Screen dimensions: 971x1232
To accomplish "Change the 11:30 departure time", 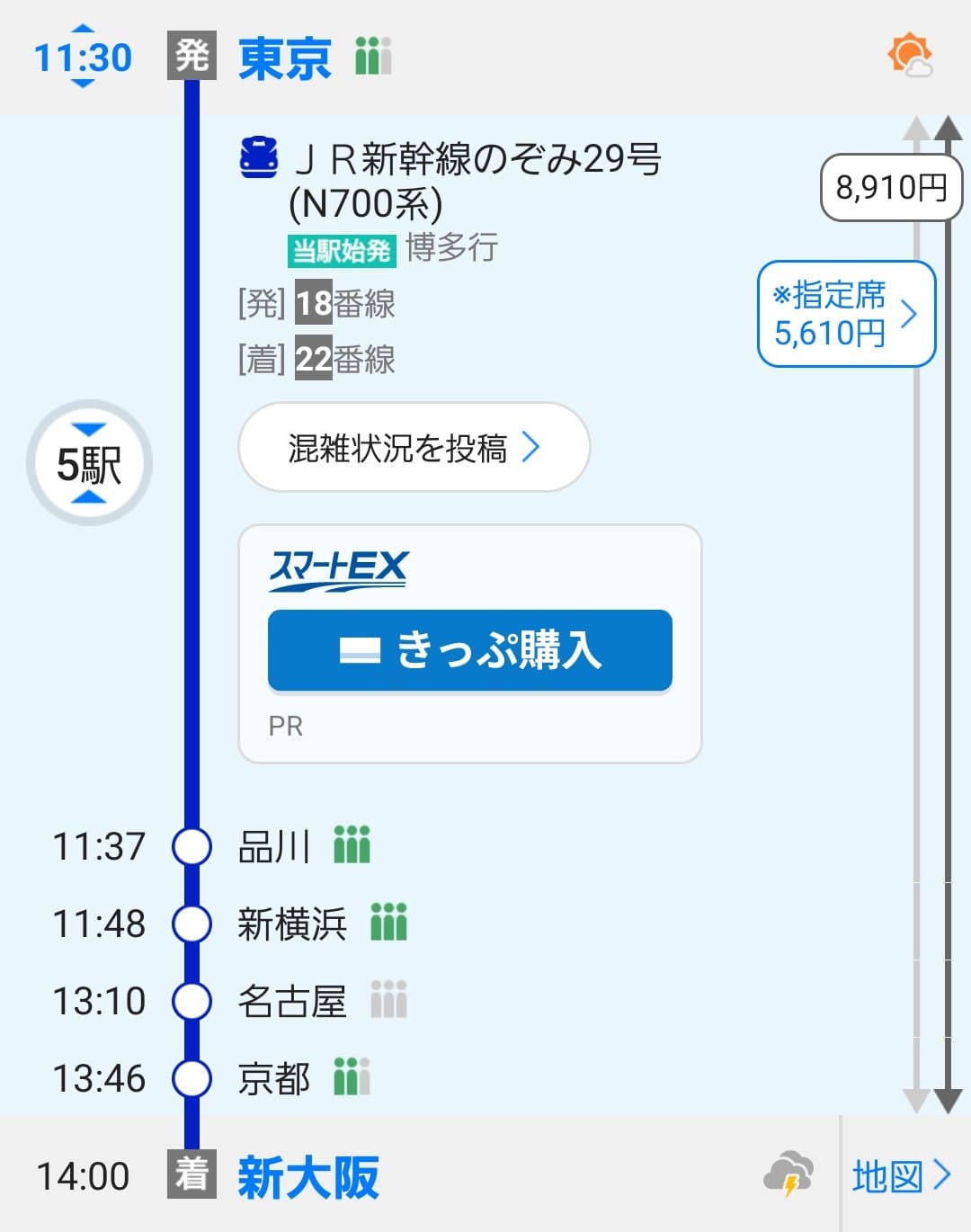I will point(83,57).
